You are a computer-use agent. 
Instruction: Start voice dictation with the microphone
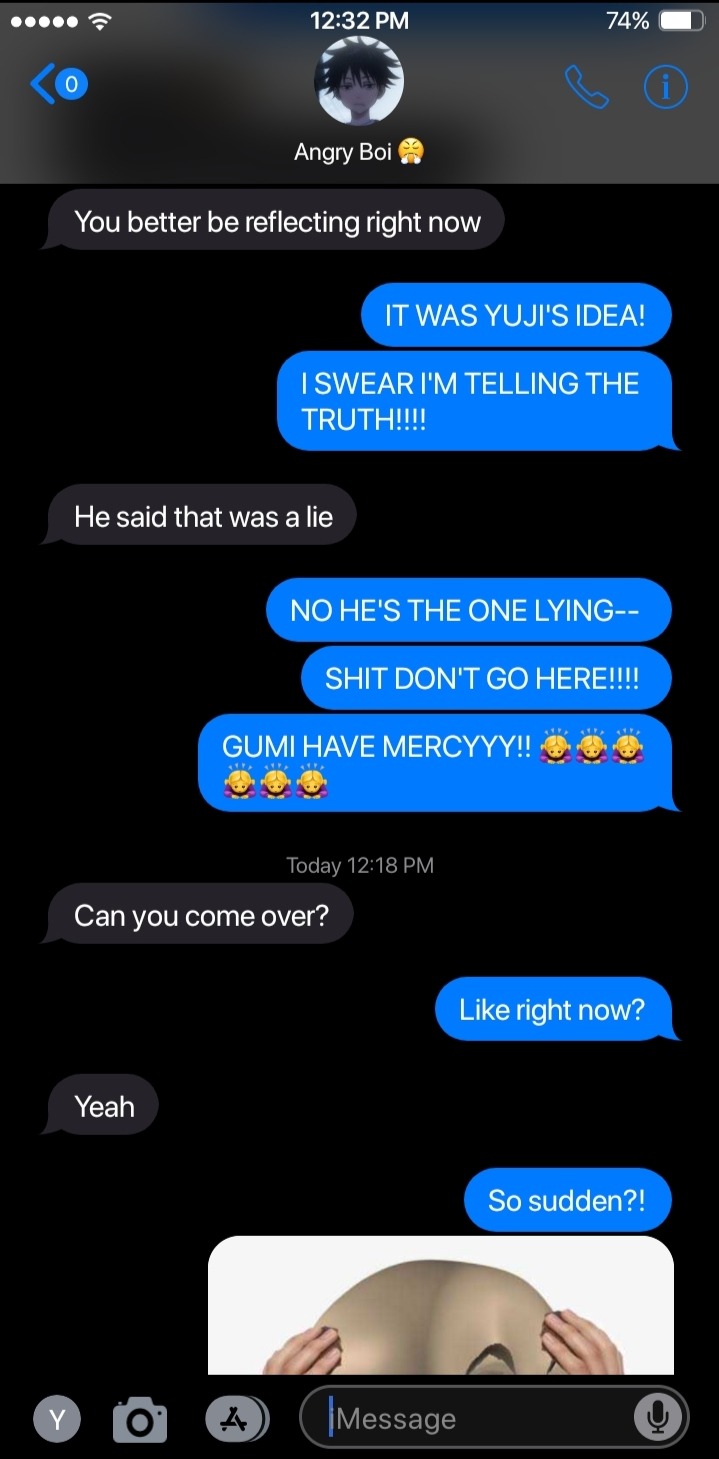[657, 1418]
